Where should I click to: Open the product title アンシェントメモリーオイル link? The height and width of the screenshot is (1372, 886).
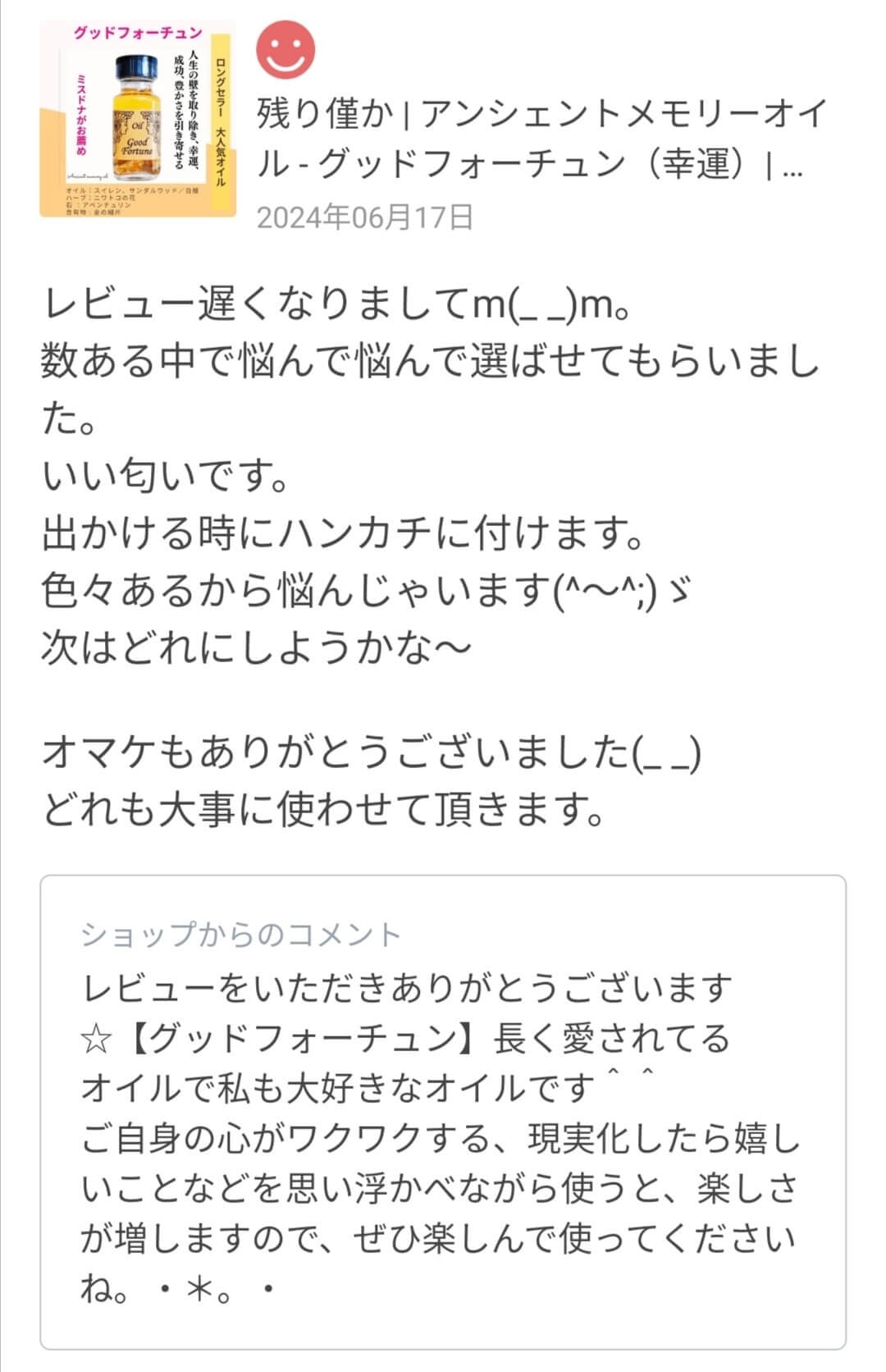[x=542, y=138]
